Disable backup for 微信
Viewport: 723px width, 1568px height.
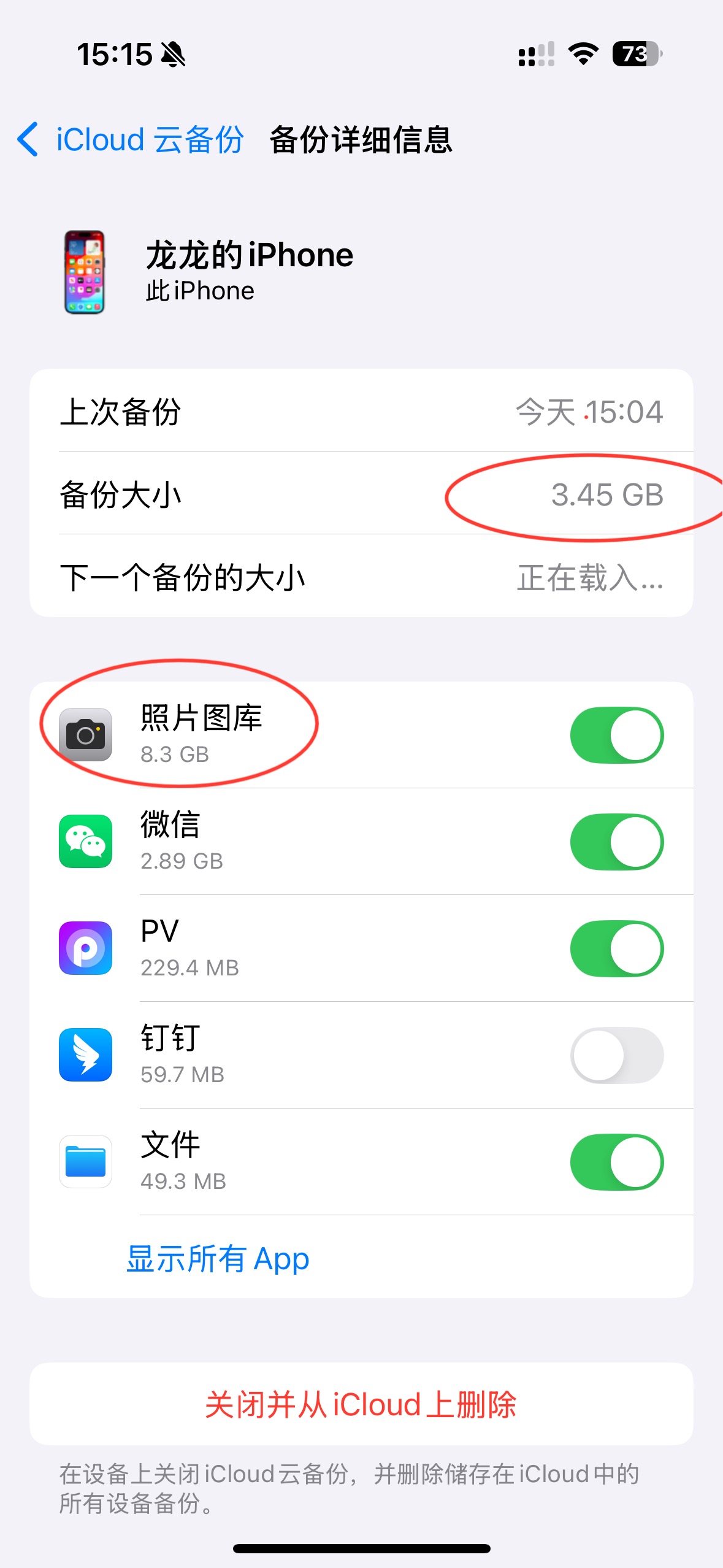(x=616, y=842)
